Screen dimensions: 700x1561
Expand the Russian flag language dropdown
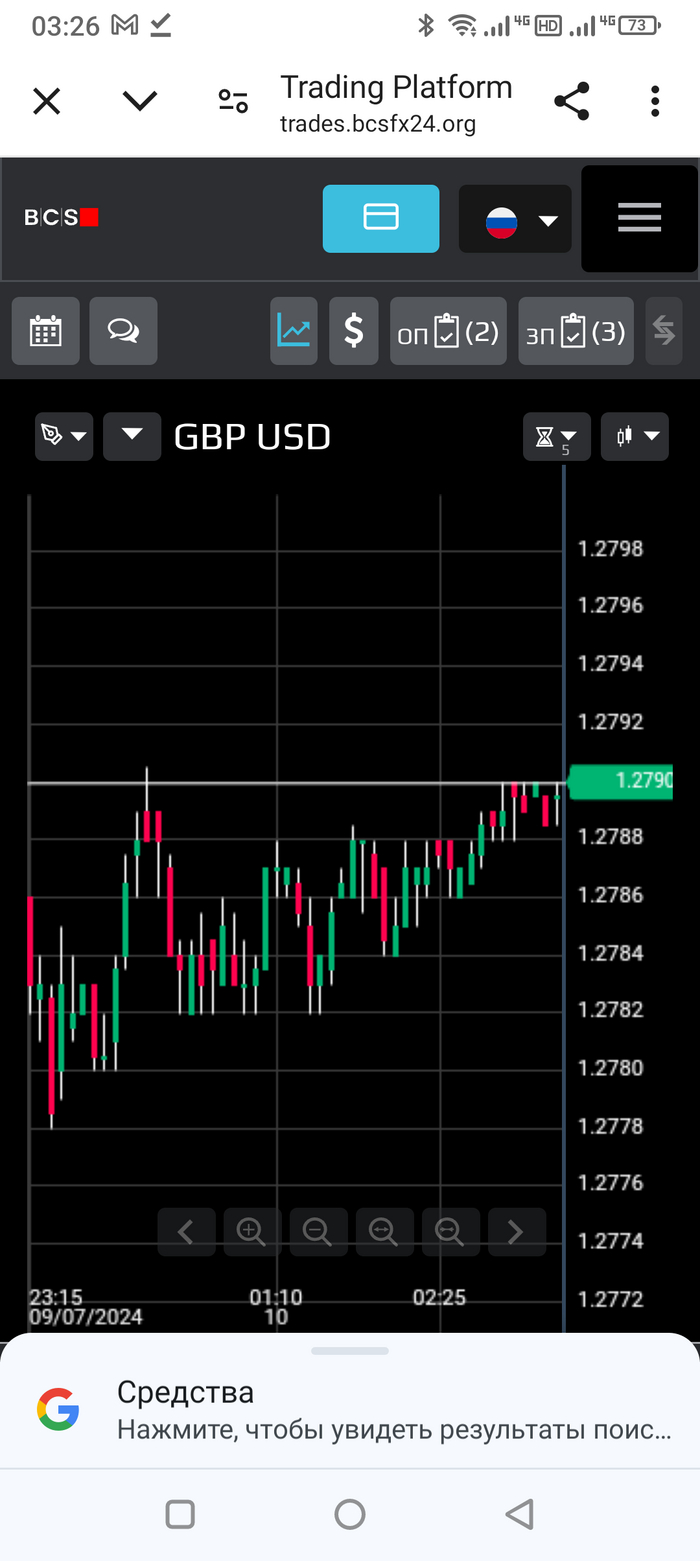515,219
